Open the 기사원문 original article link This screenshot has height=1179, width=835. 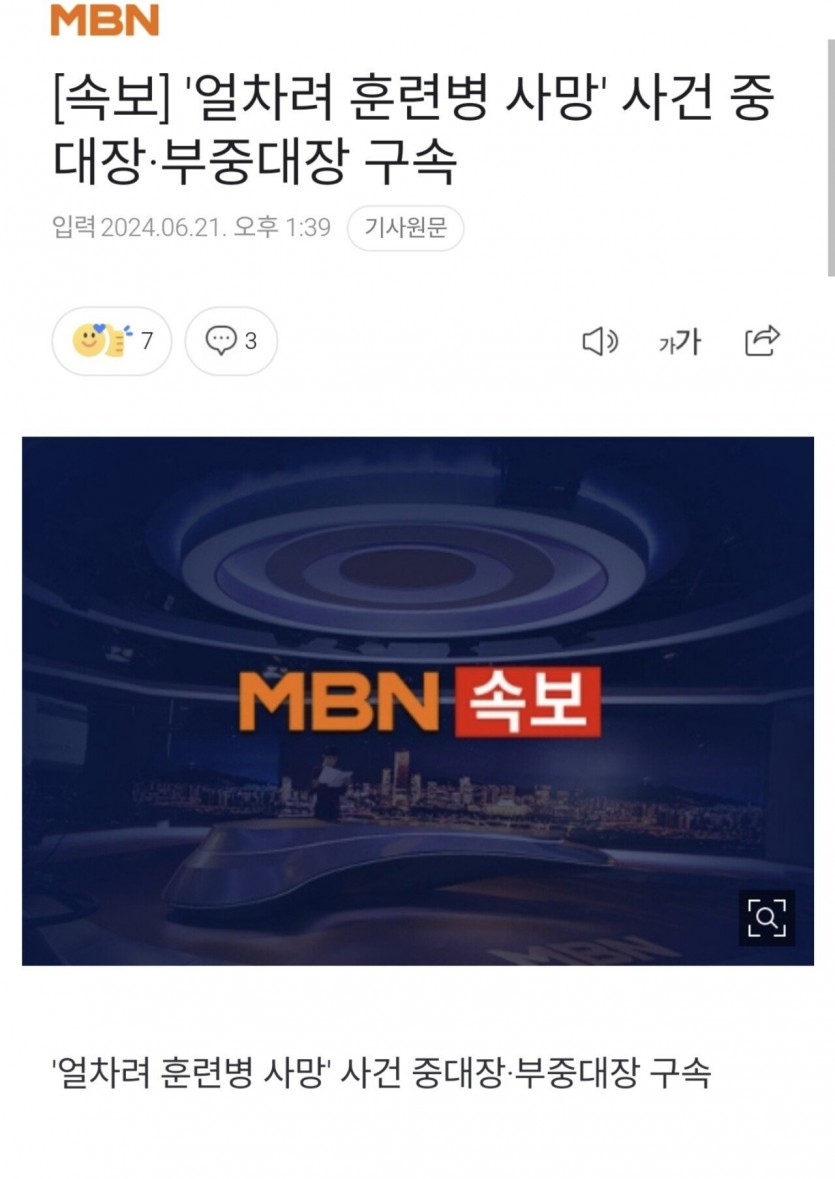[x=405, y=229]
